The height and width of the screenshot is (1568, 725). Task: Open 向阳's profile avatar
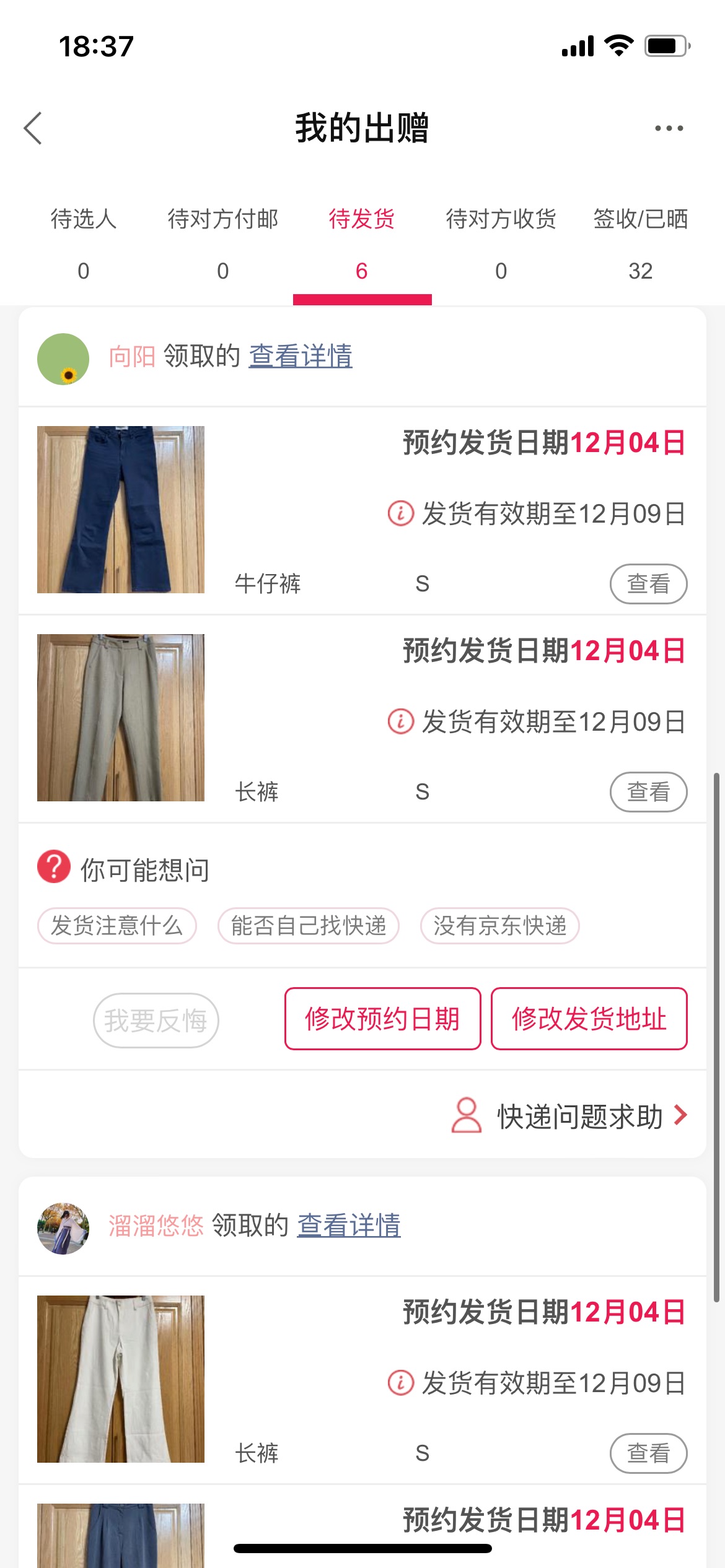[63, 359]
